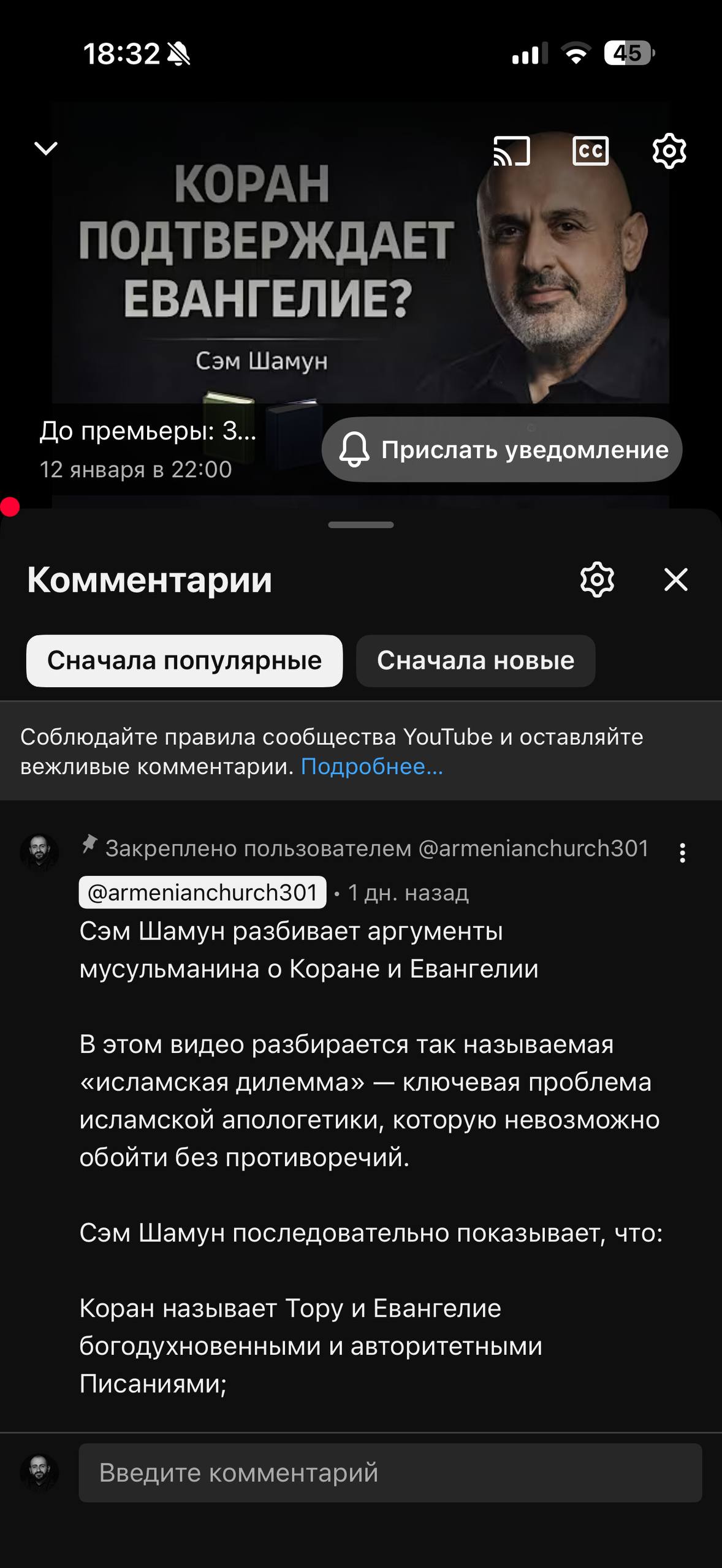Focus the Введите комментарий field
The image size is (722, 1568).
click(390, 1473)
